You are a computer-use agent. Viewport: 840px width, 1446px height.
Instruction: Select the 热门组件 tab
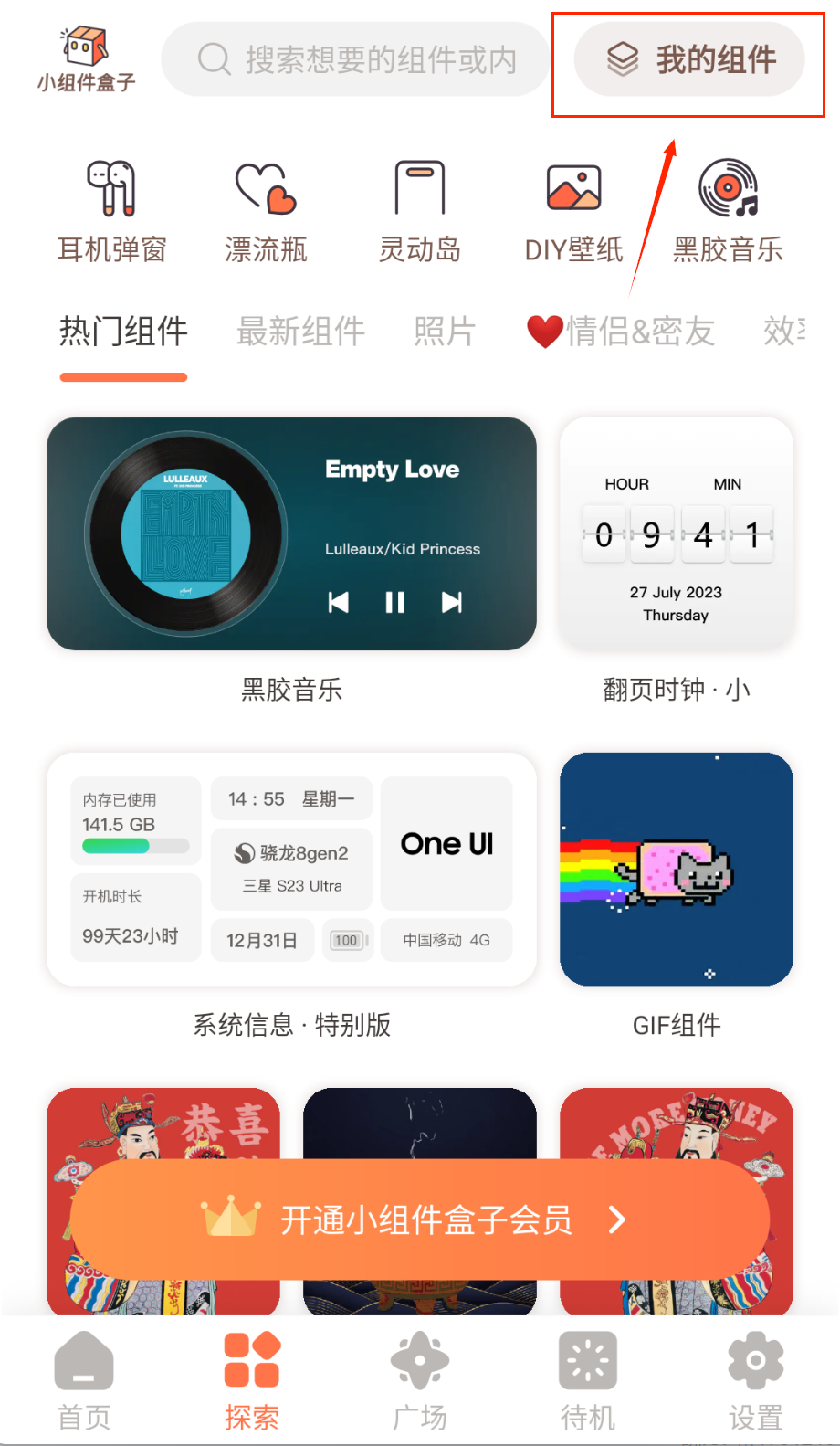(x=123, y=332)
